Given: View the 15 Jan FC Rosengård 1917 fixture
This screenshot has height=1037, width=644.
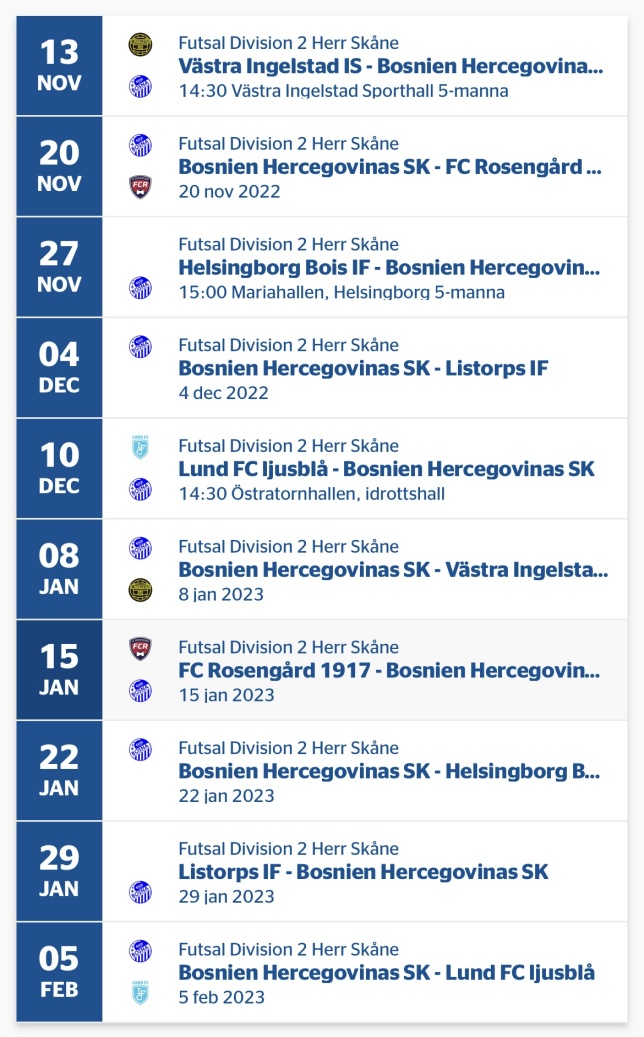Looking at the screenshot, I should pyautogui.click(x=322, y=671).
